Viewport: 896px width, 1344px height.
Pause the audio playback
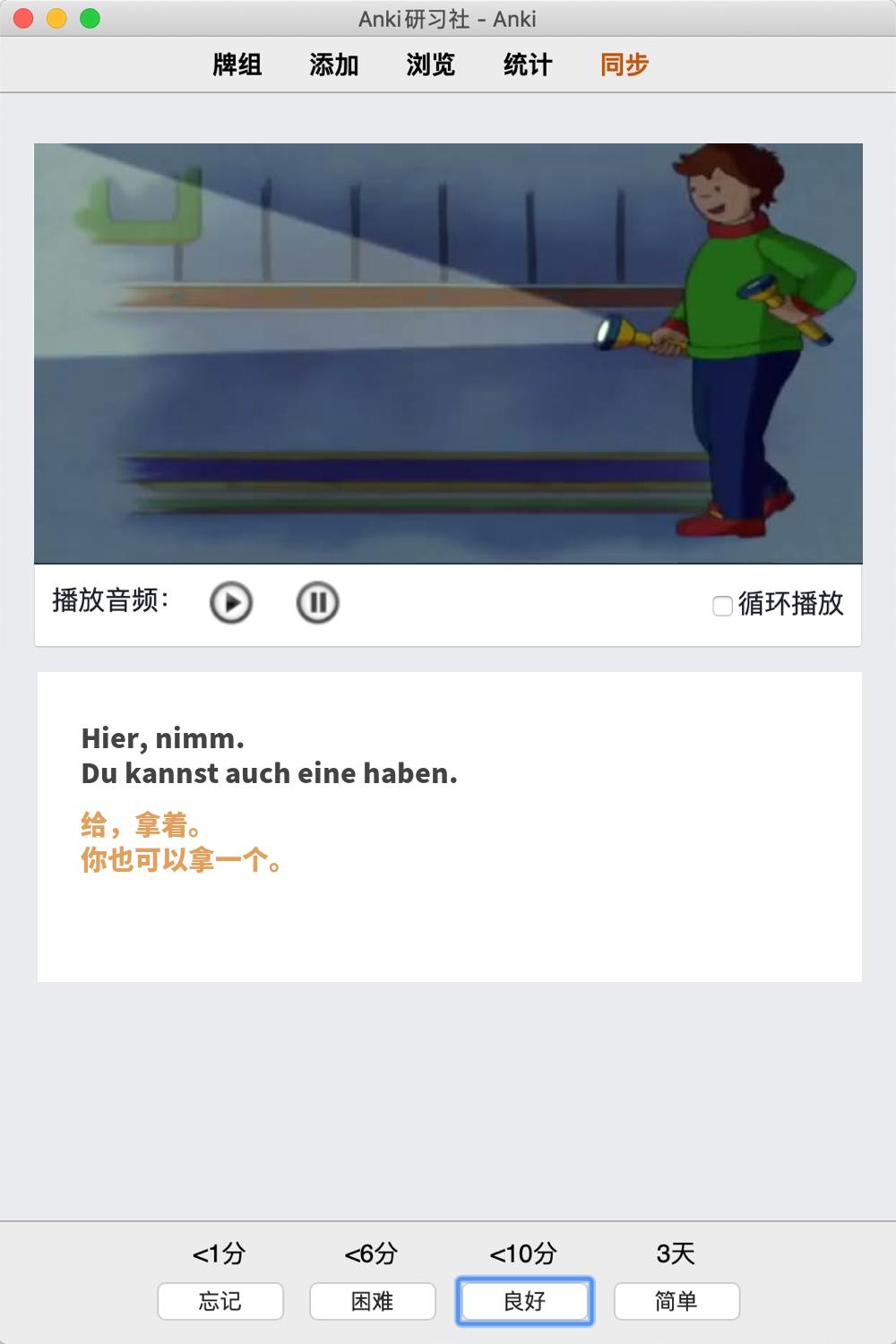point(317,602)
